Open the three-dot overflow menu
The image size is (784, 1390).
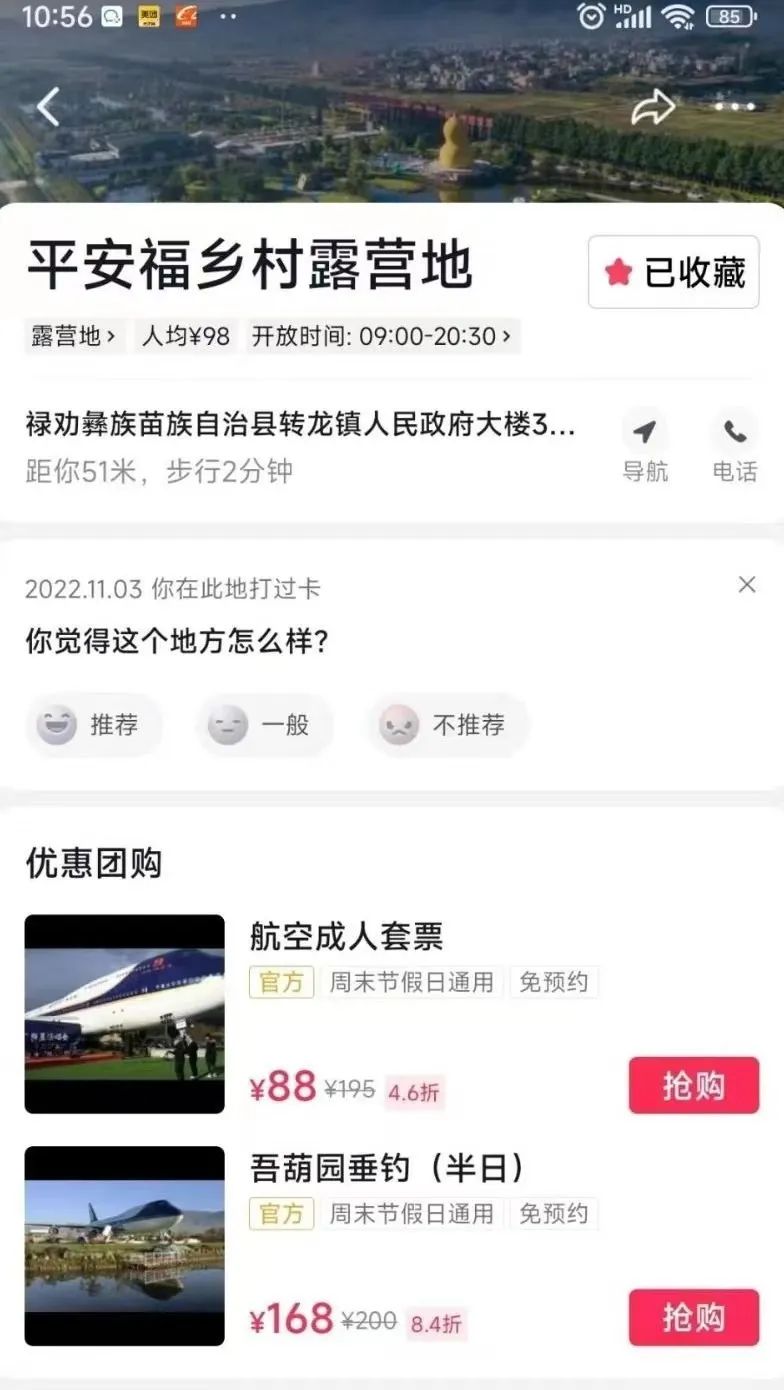735,107
